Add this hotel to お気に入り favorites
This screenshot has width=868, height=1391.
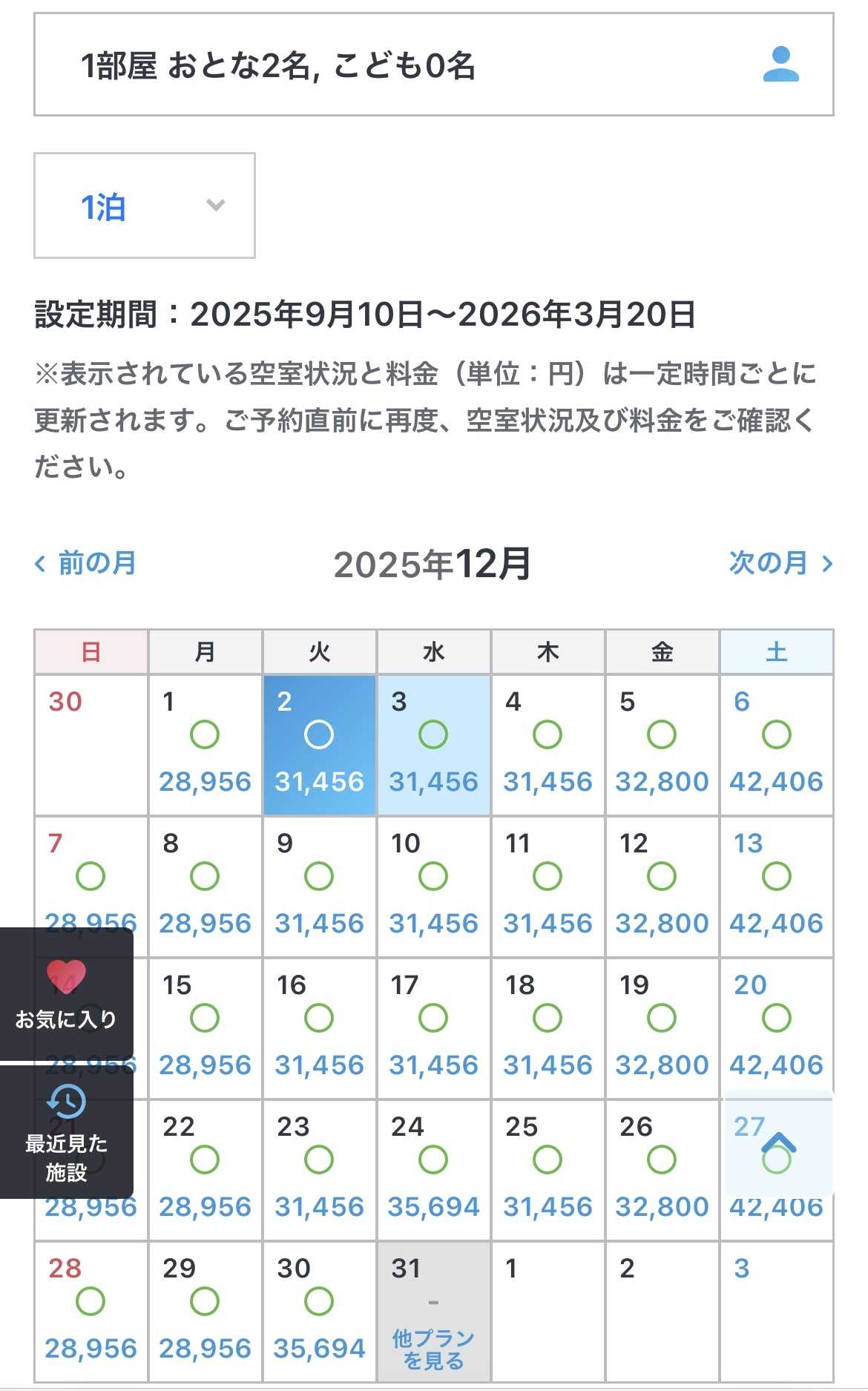[x=66, y=994]
